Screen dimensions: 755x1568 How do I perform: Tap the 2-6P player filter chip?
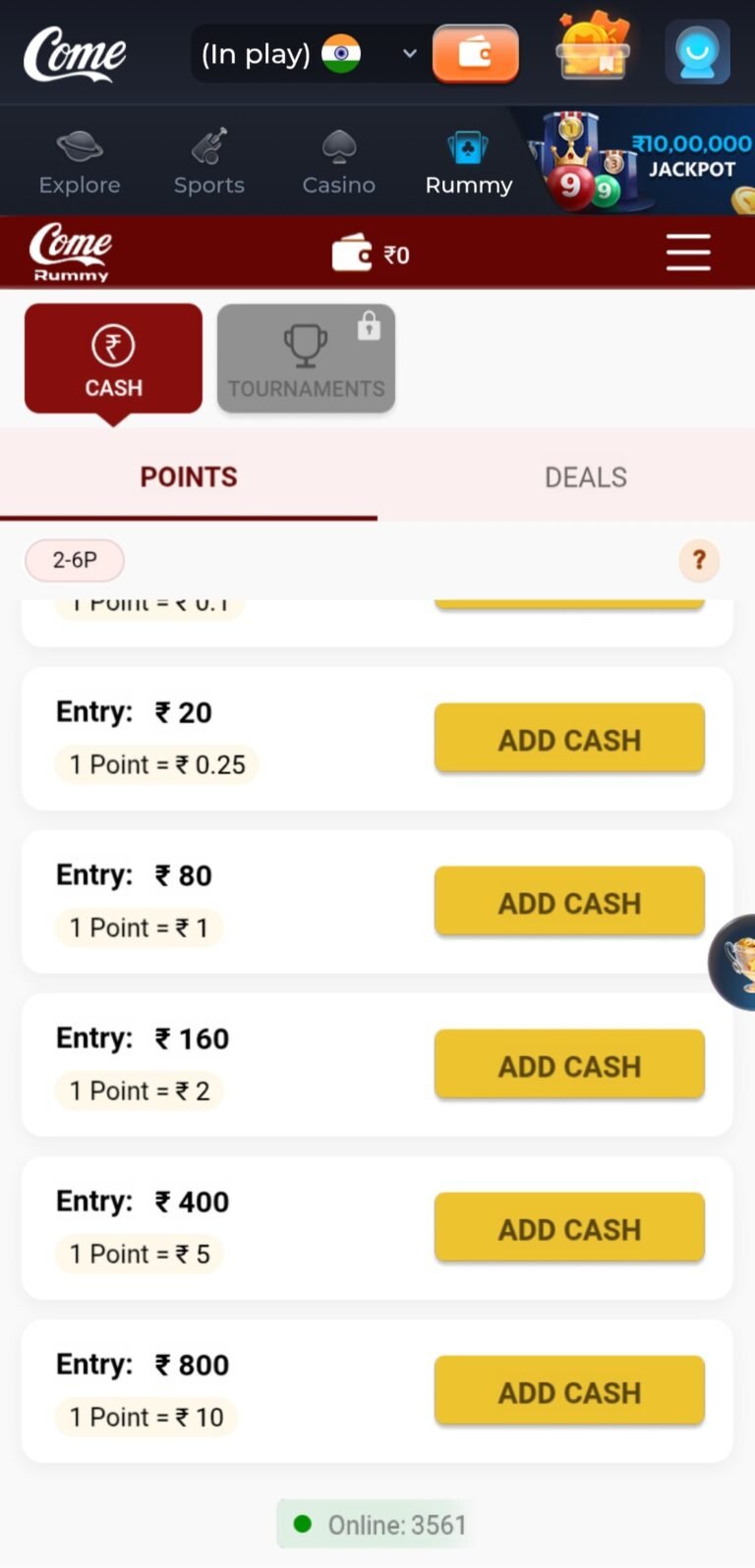[x=75, y=560]
